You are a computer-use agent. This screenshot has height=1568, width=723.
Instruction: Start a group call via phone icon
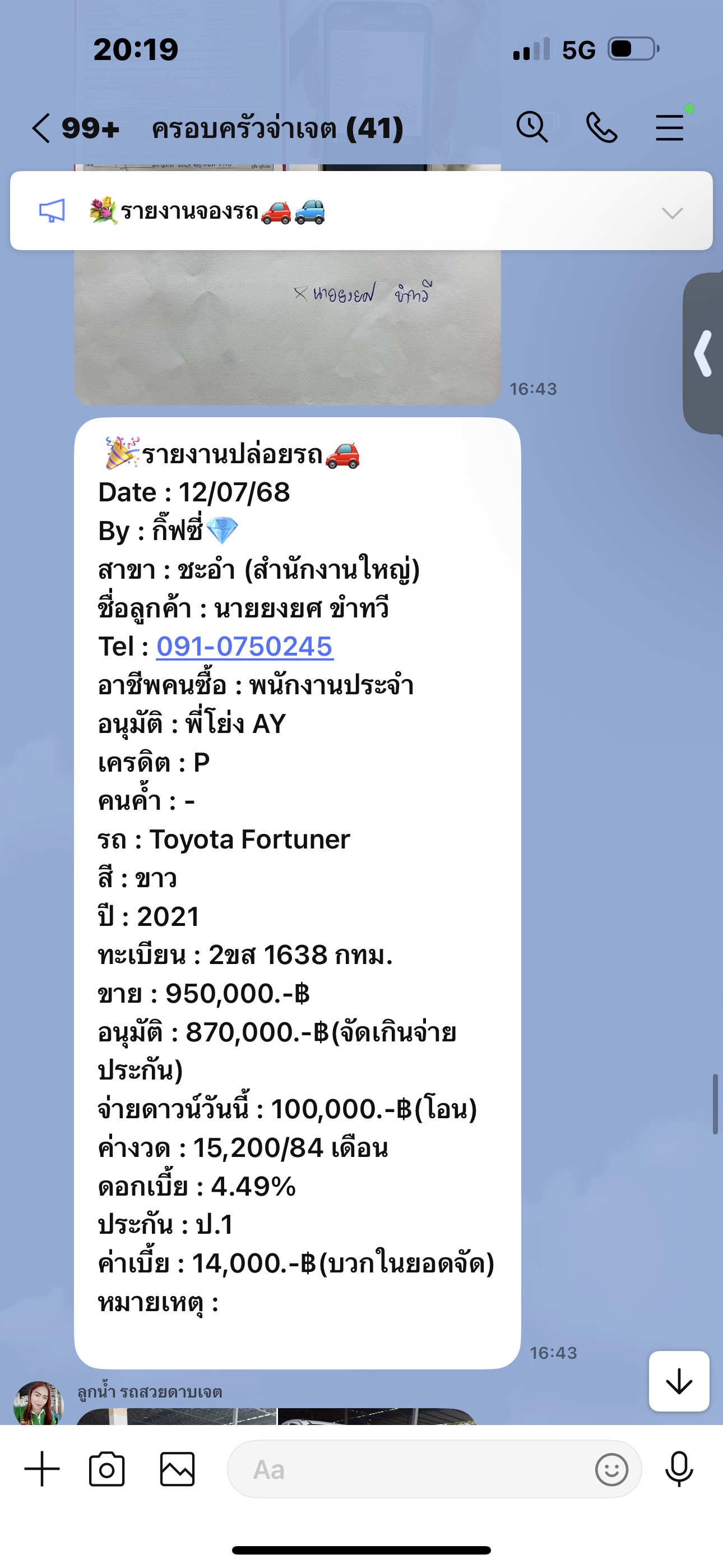pyautogui.click(x=601, y=128)
